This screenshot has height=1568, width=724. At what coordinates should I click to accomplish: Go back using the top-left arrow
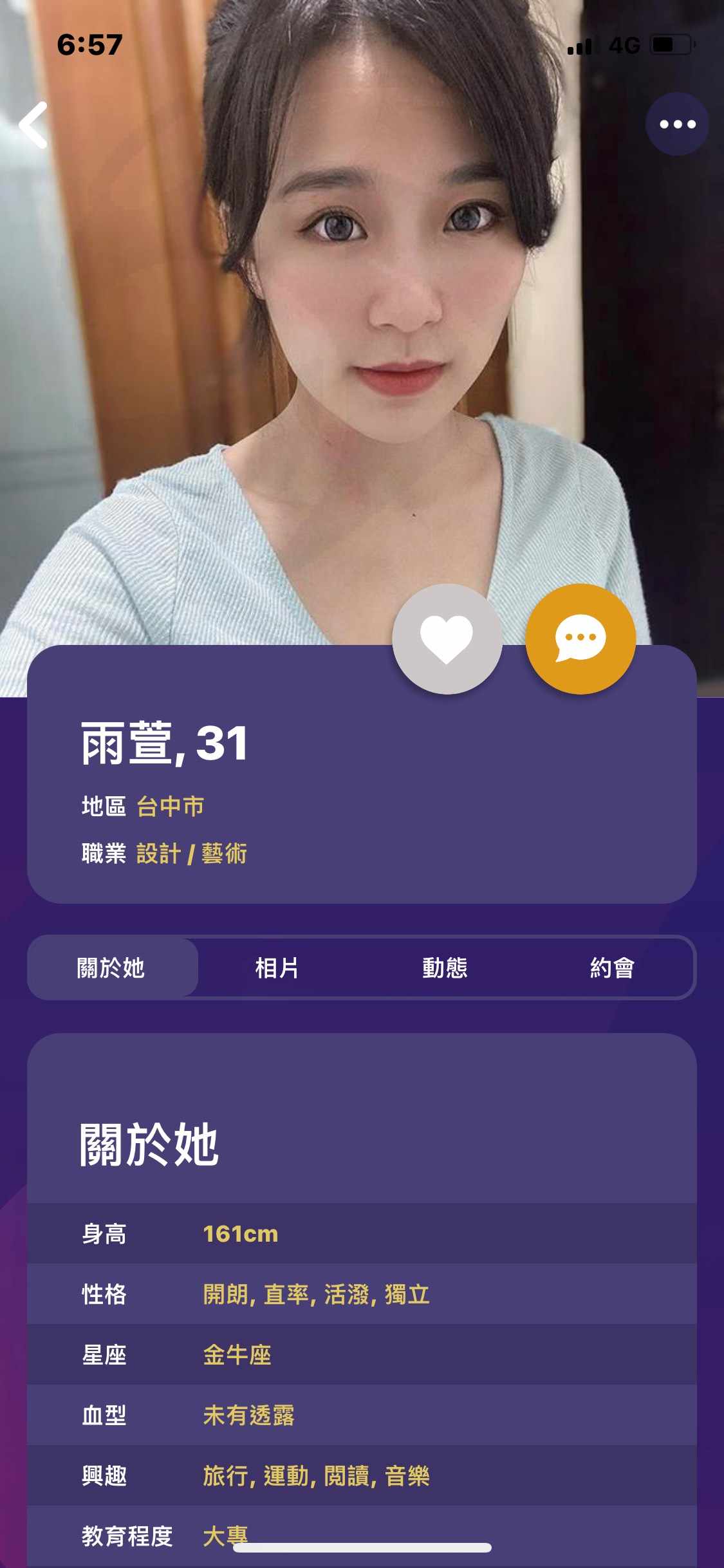34,125
